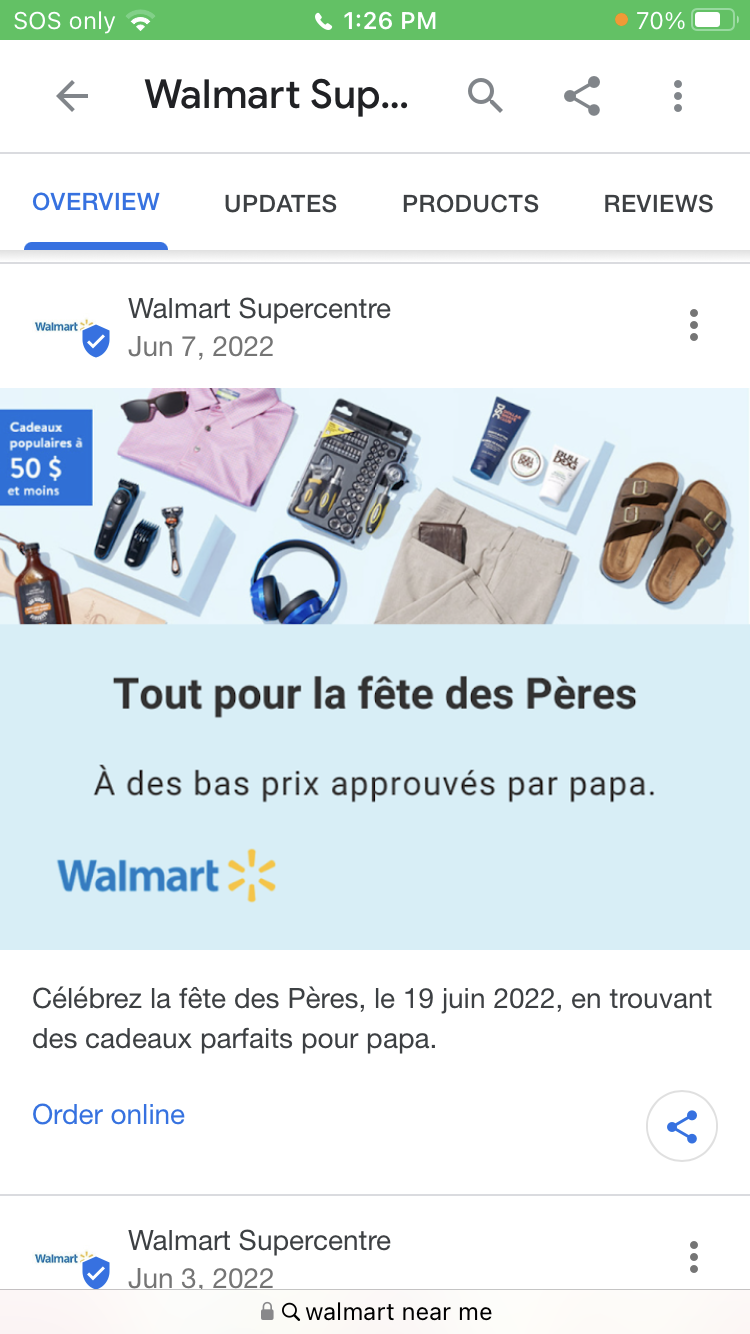This screenshot has height=1334, width=750.
Task: Open the app bar overflow menu
Action: click(678, 96)
